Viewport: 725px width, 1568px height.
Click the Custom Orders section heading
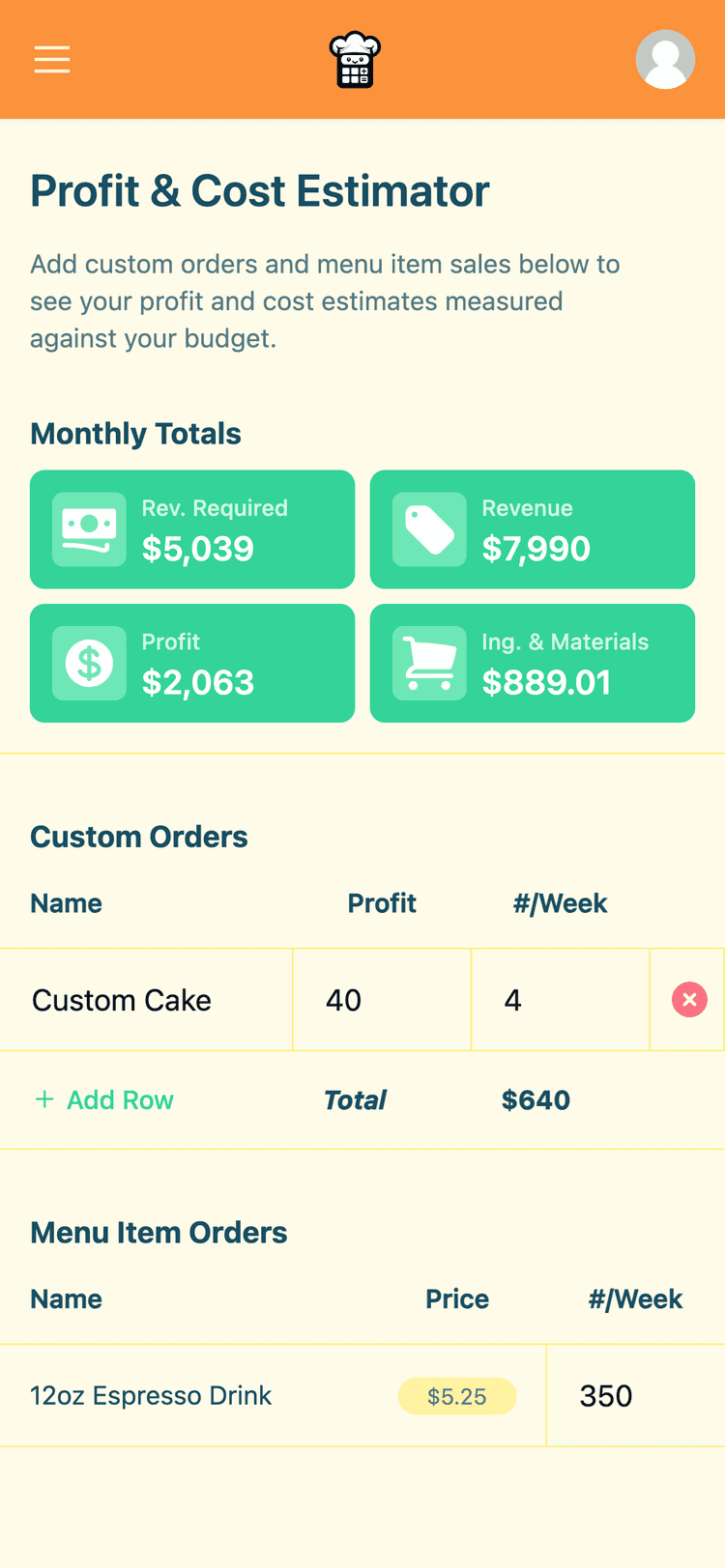click(138, 836)
